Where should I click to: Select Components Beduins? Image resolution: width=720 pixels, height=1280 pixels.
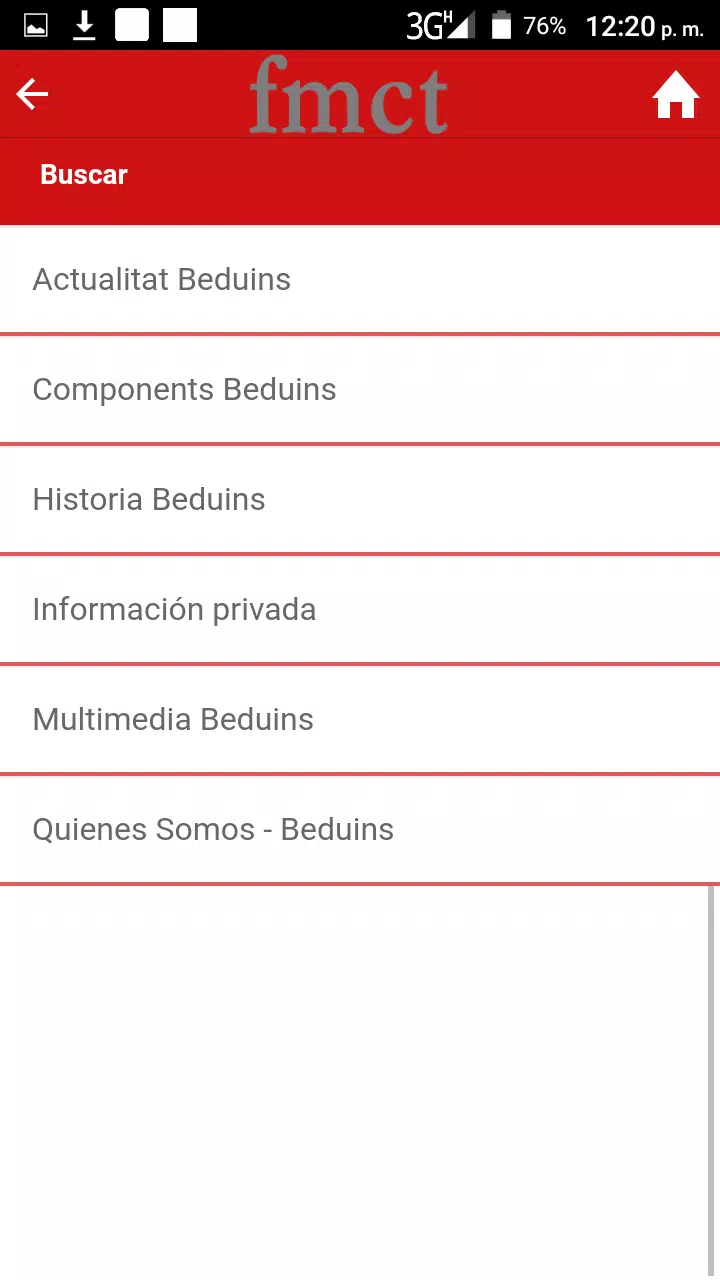coord(360,390)
